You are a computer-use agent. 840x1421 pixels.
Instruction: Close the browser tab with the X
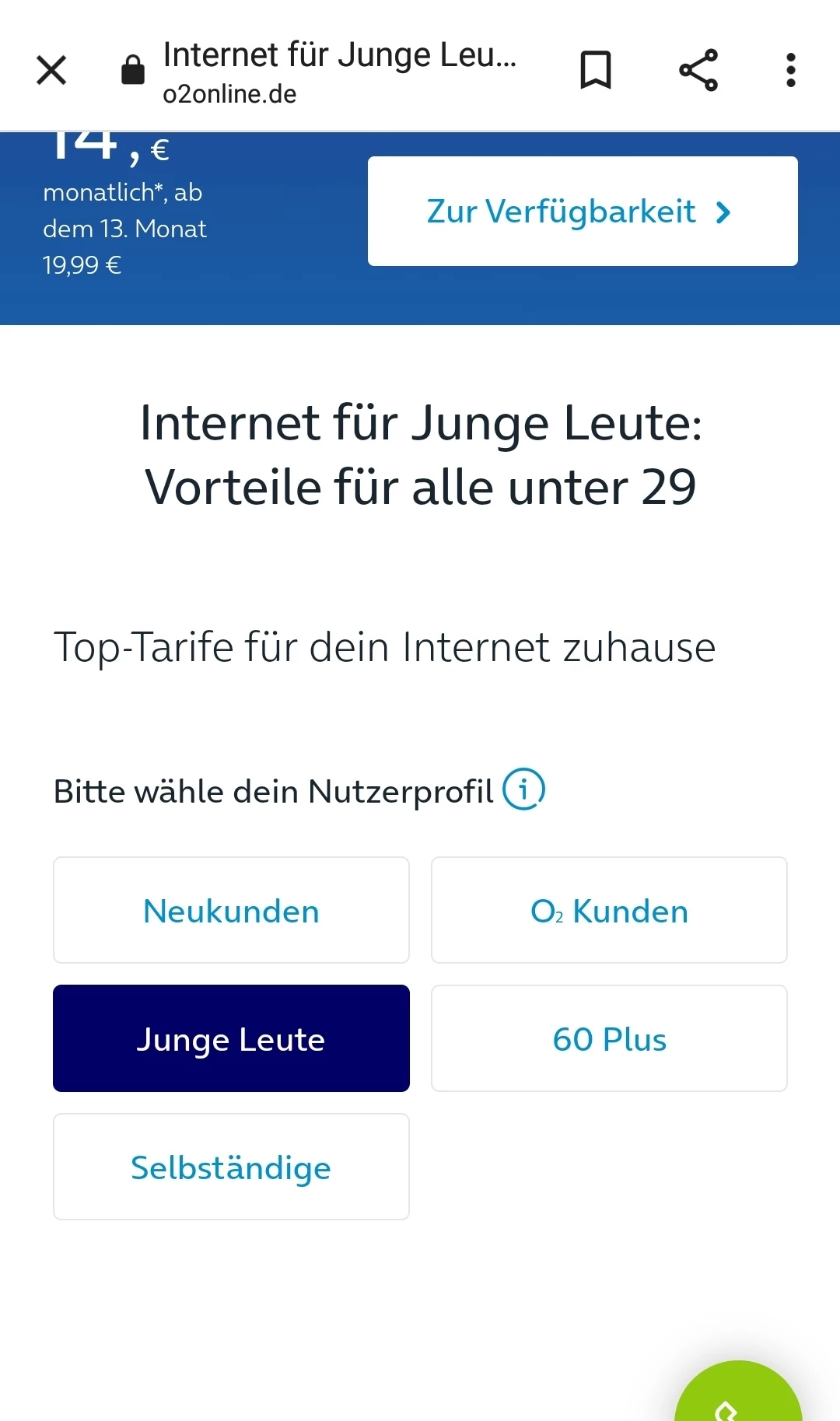click(x=51, y=70)
